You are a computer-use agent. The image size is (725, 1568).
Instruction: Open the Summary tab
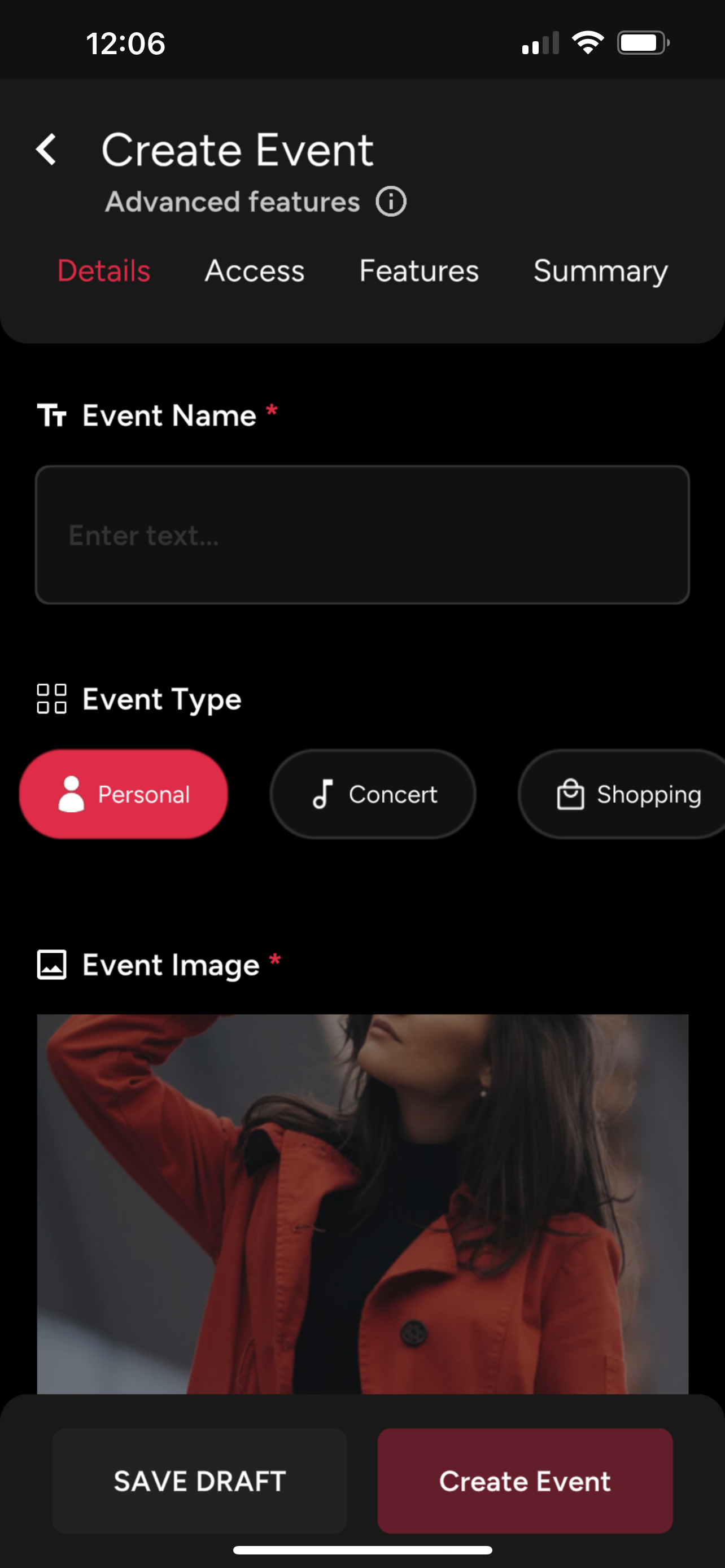point(600,271)
